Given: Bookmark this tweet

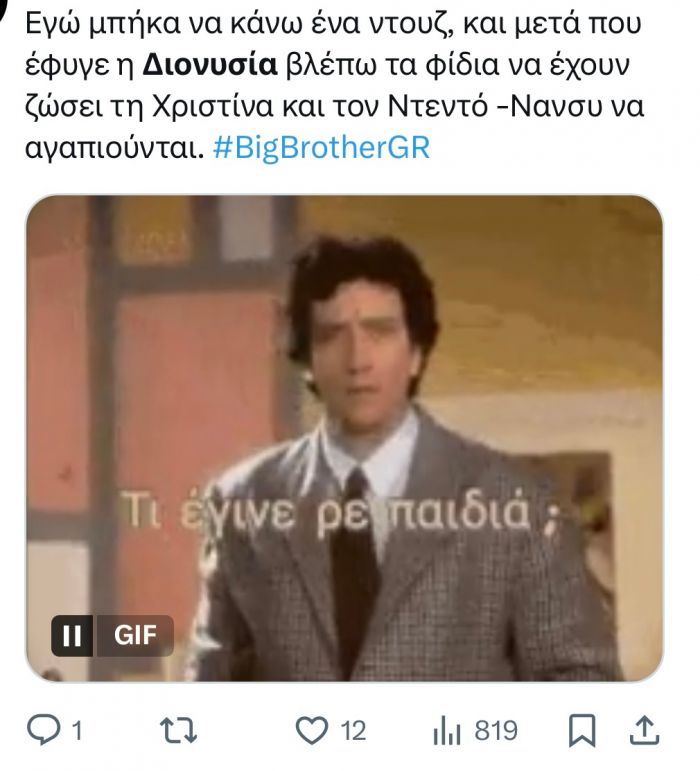Looking at the screenshot, I should tap(581, 731).
